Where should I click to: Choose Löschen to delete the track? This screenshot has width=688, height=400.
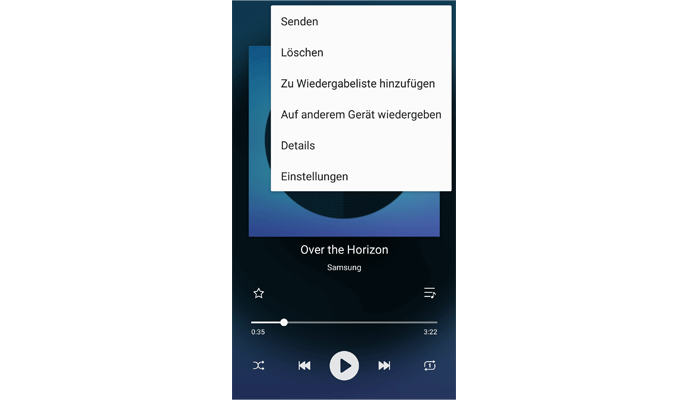click(302, 52)
